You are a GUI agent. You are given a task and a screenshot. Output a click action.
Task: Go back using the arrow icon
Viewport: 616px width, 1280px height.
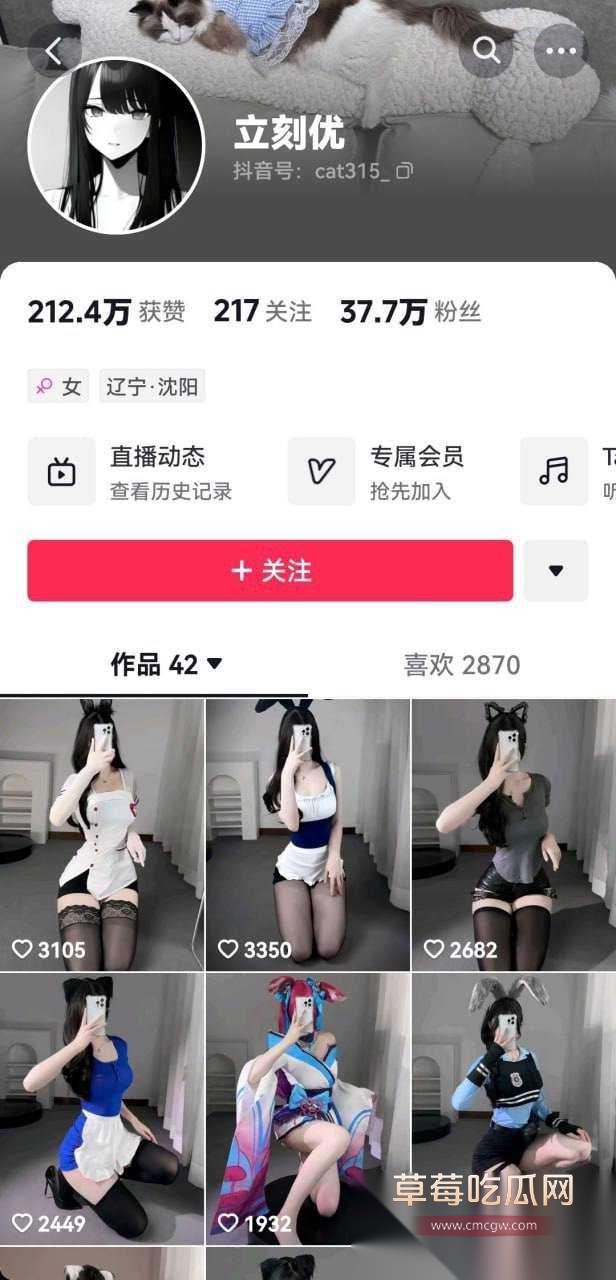click(x=54, y=50)
